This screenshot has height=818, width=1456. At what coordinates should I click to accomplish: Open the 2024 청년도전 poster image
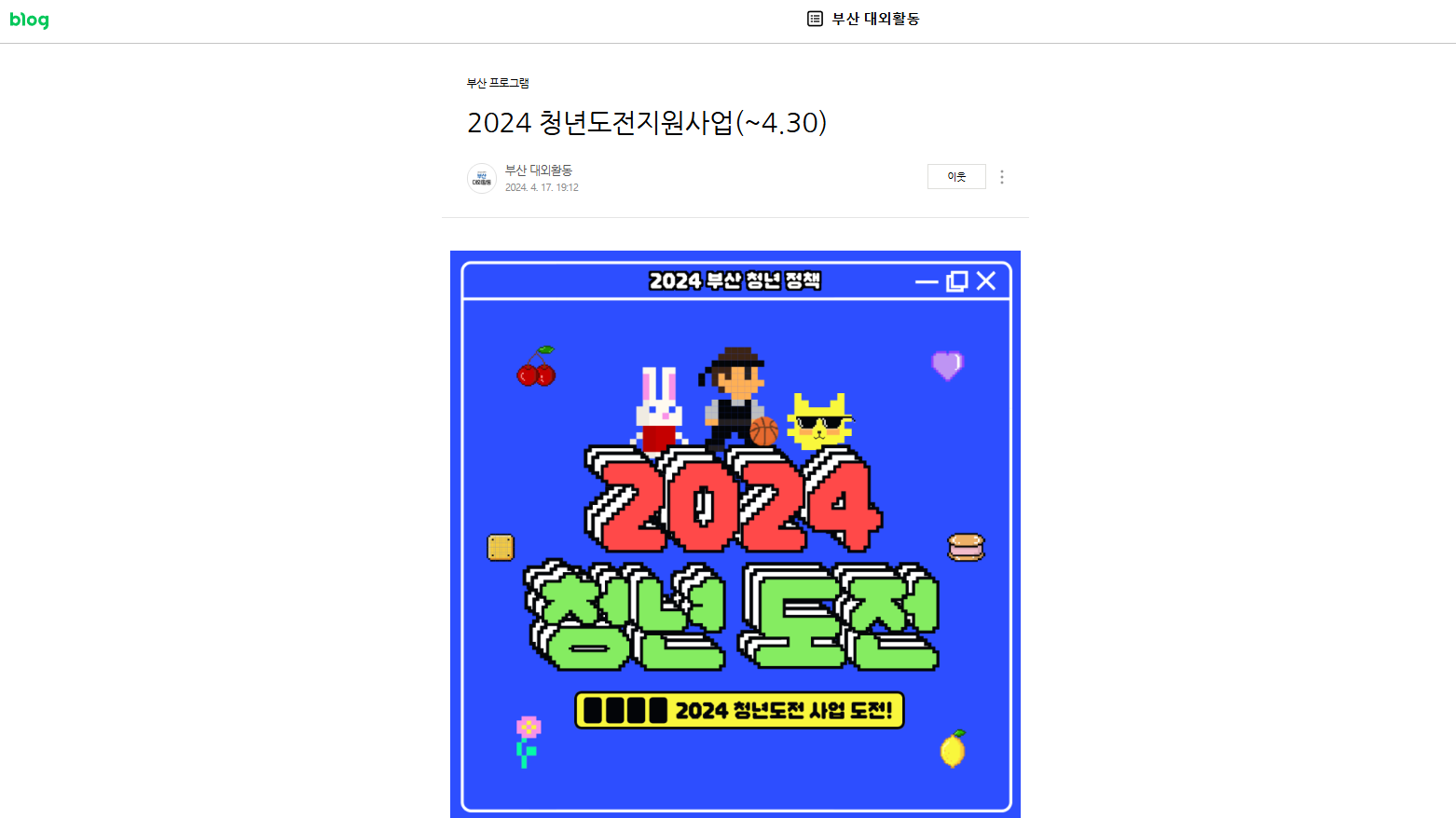735,534
